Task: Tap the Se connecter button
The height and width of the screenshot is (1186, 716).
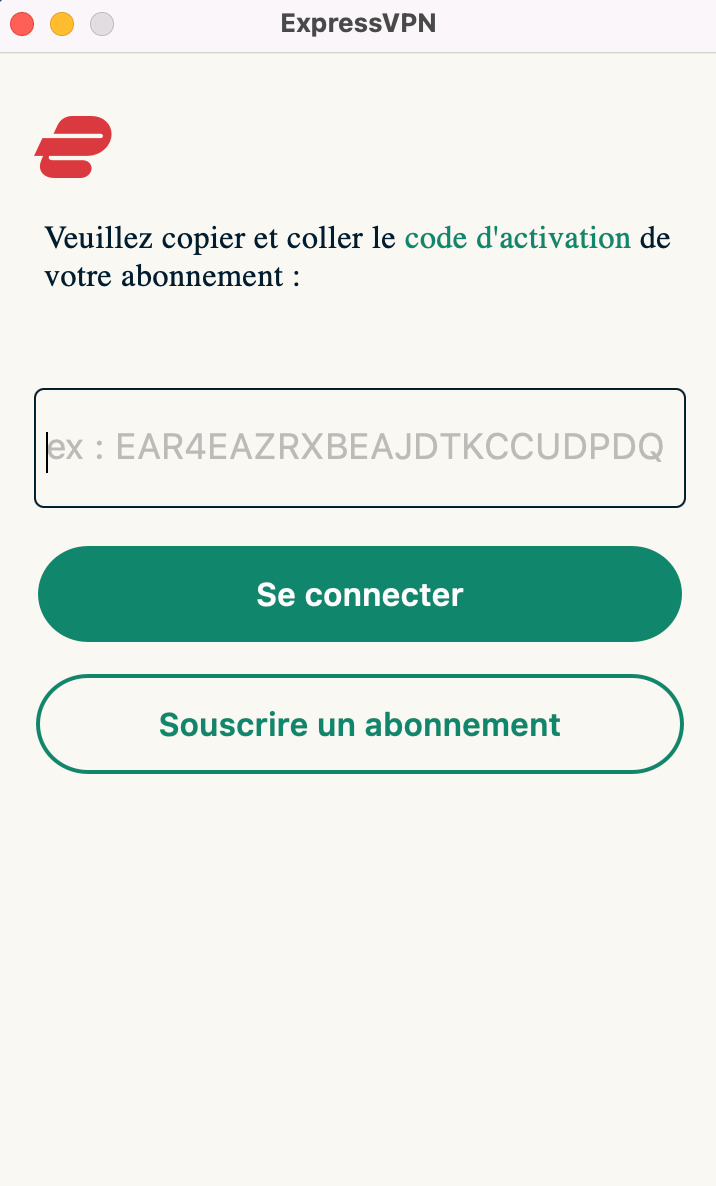Action: [360, 594]
